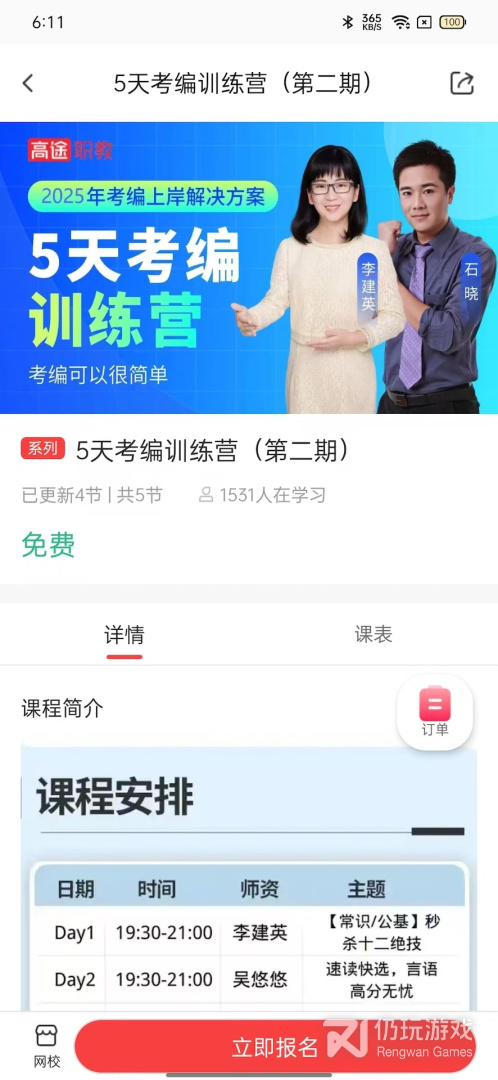Tap 立即报名 to enroll now
Viewport: 498px width, 1080px height.
(275, 1047)
